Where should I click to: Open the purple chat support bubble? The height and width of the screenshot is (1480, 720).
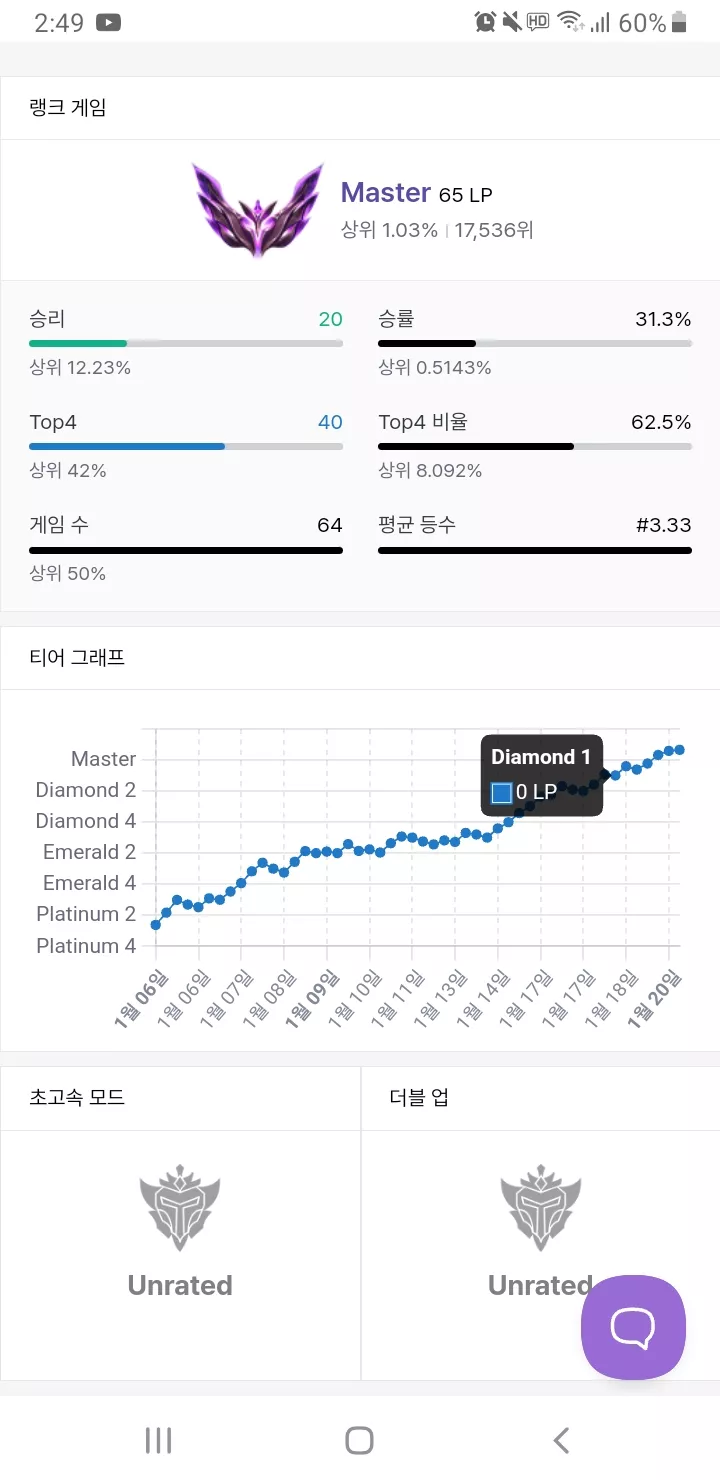click(633, 1327)
